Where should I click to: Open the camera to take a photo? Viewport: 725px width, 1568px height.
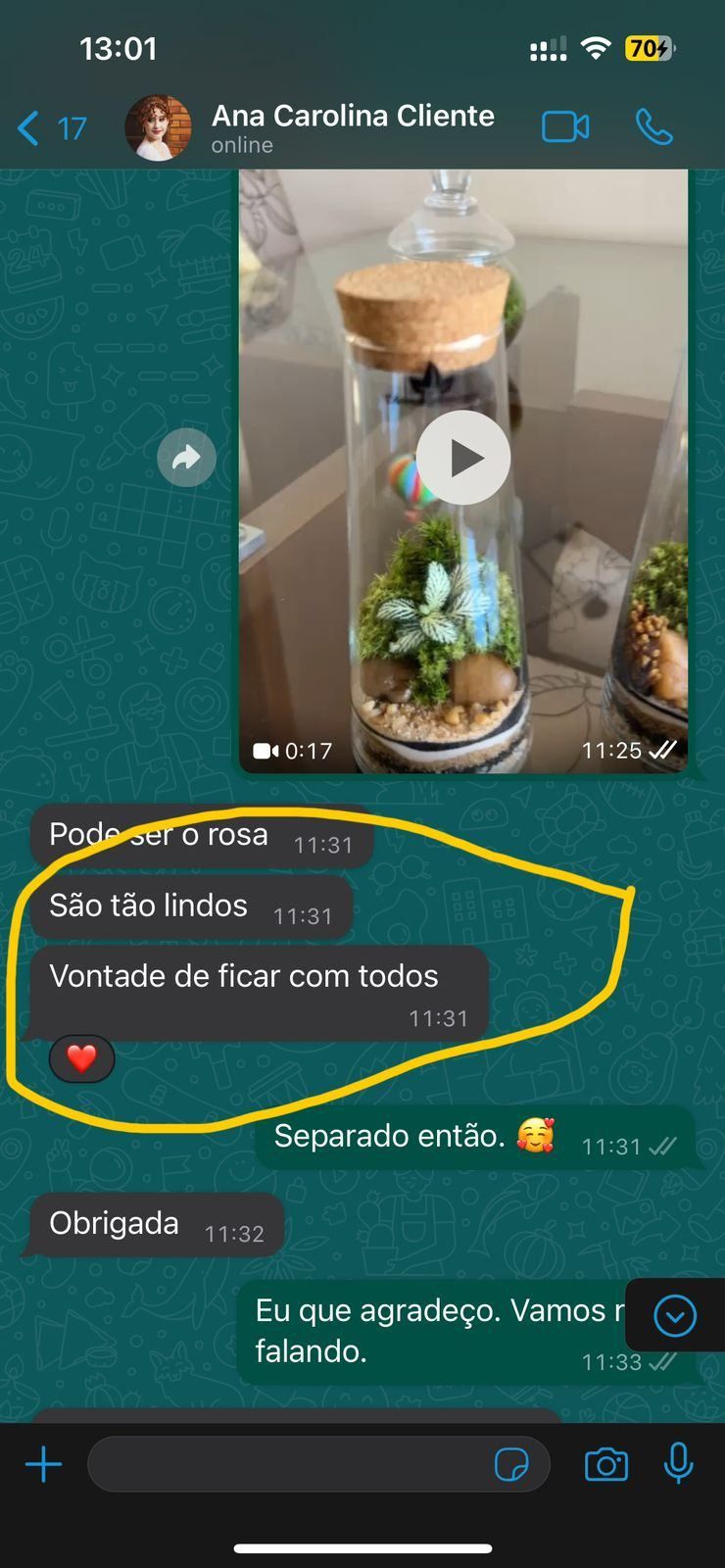pyautogui.click(x=605, y=1465)
